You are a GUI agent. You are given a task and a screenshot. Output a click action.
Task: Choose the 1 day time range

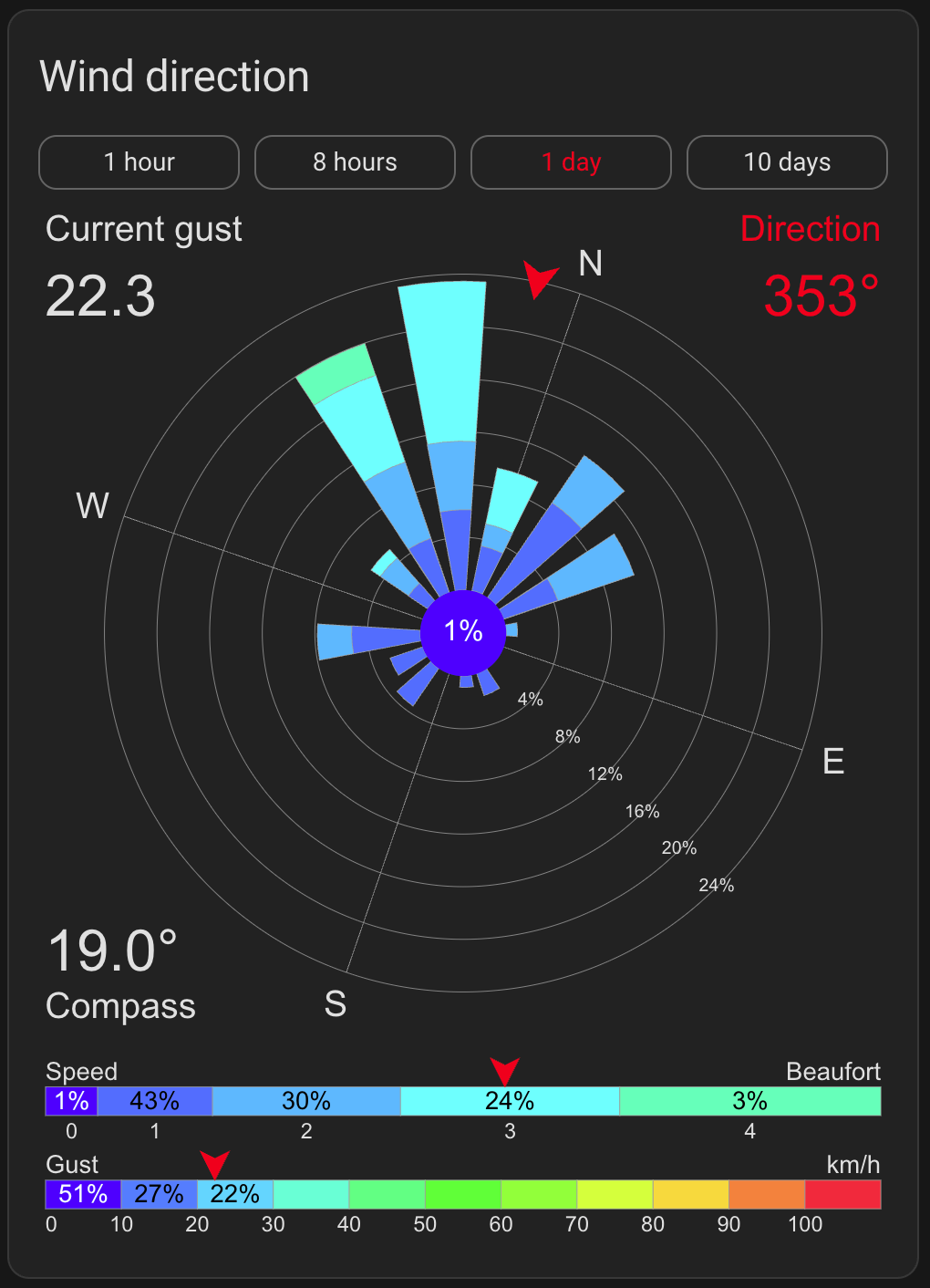[x=571, y=162]
